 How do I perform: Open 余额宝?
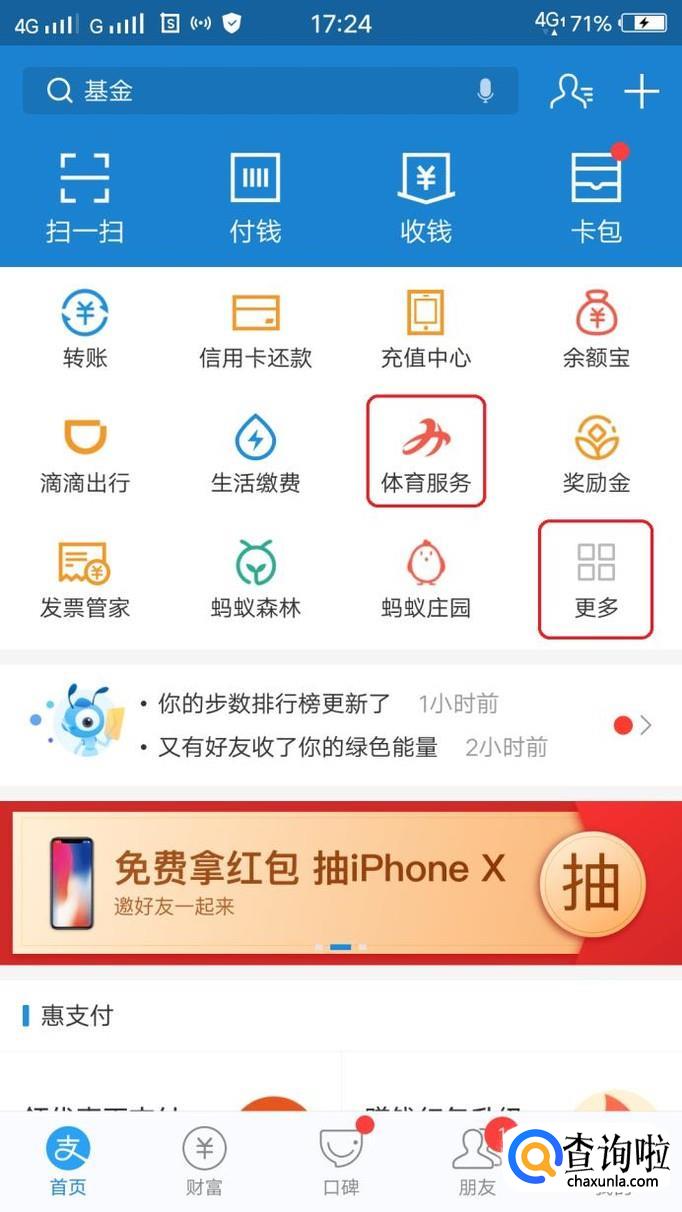pyautogui.click(x=596, y=330)
